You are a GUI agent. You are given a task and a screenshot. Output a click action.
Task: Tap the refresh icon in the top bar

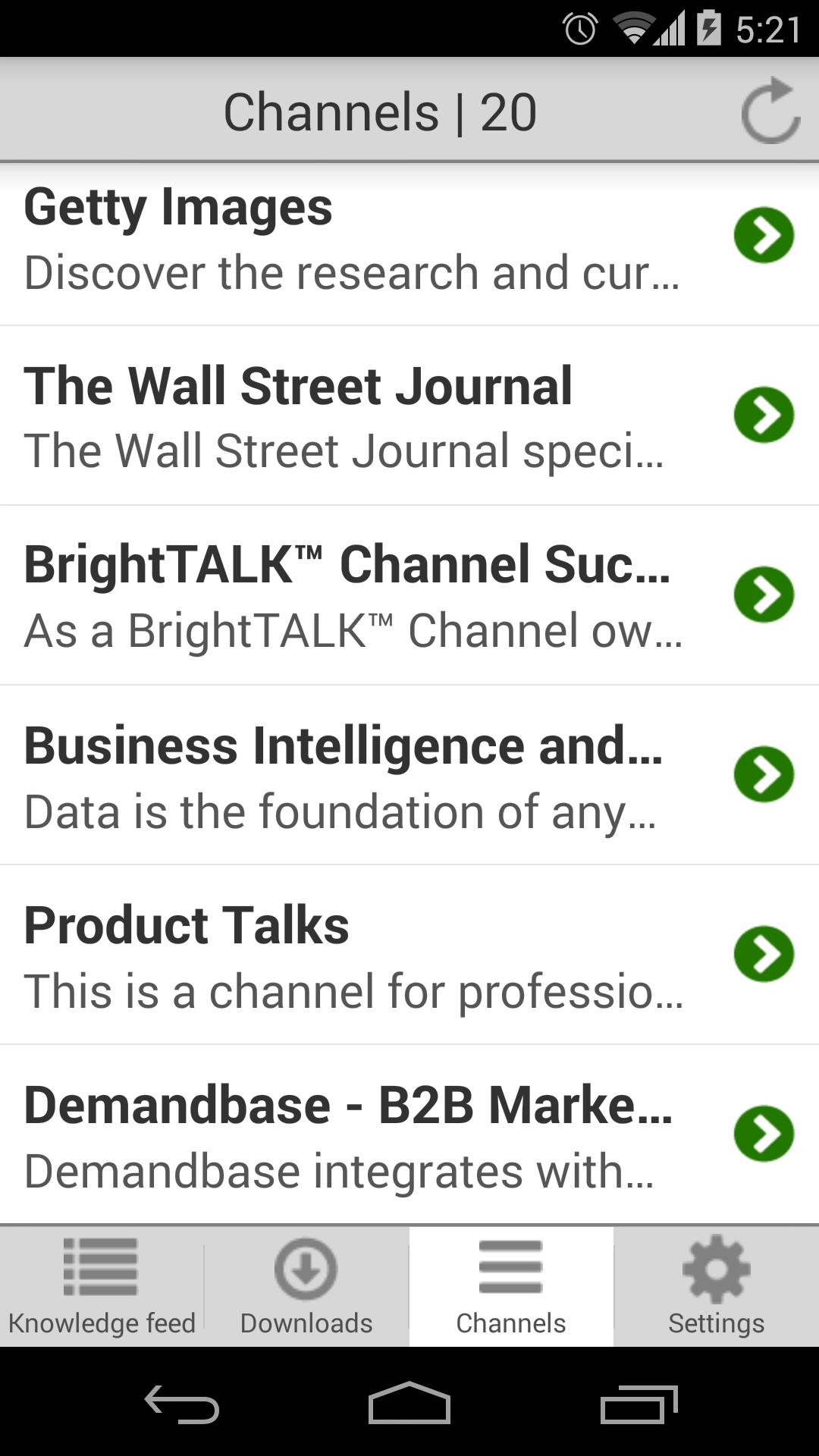point(771,110)
